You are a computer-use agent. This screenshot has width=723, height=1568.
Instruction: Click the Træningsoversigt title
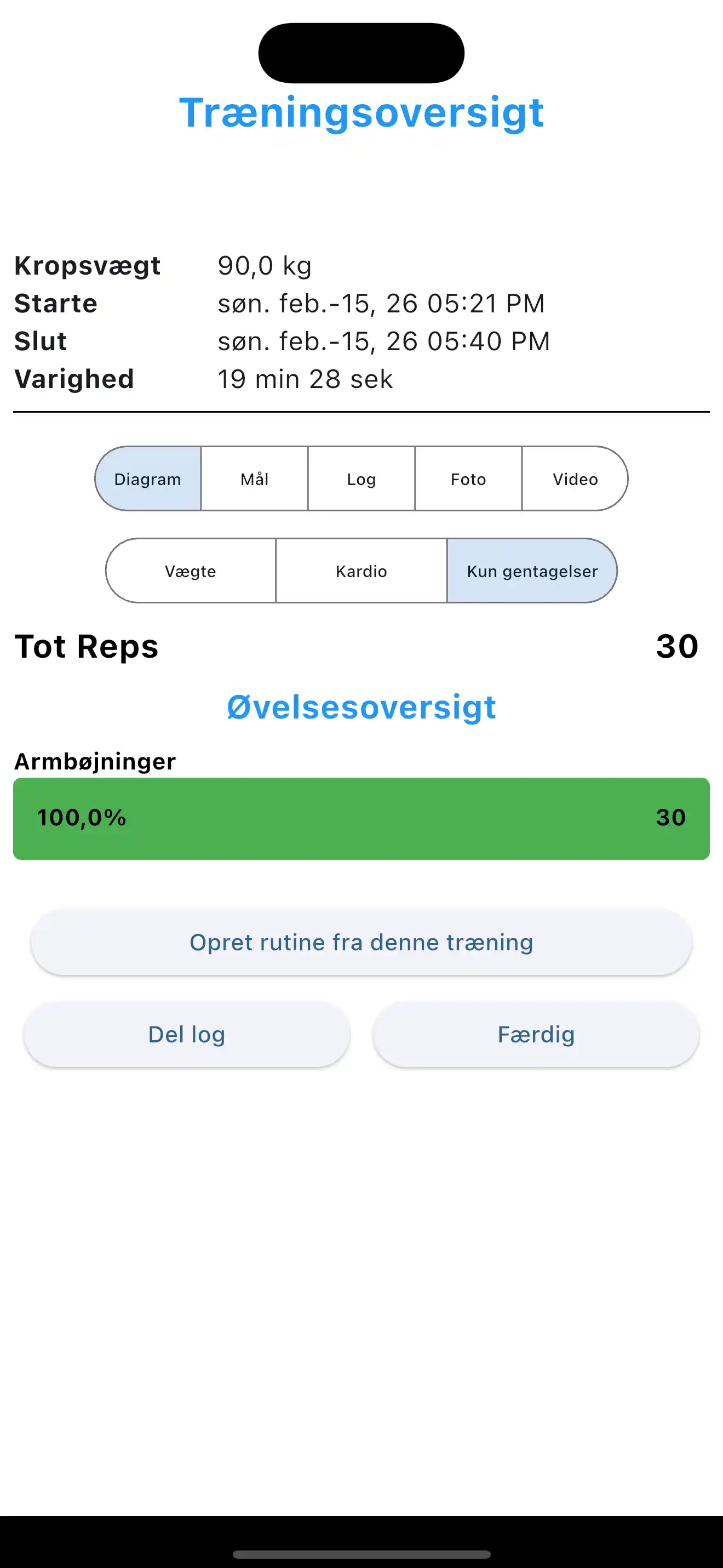(361, 112)
